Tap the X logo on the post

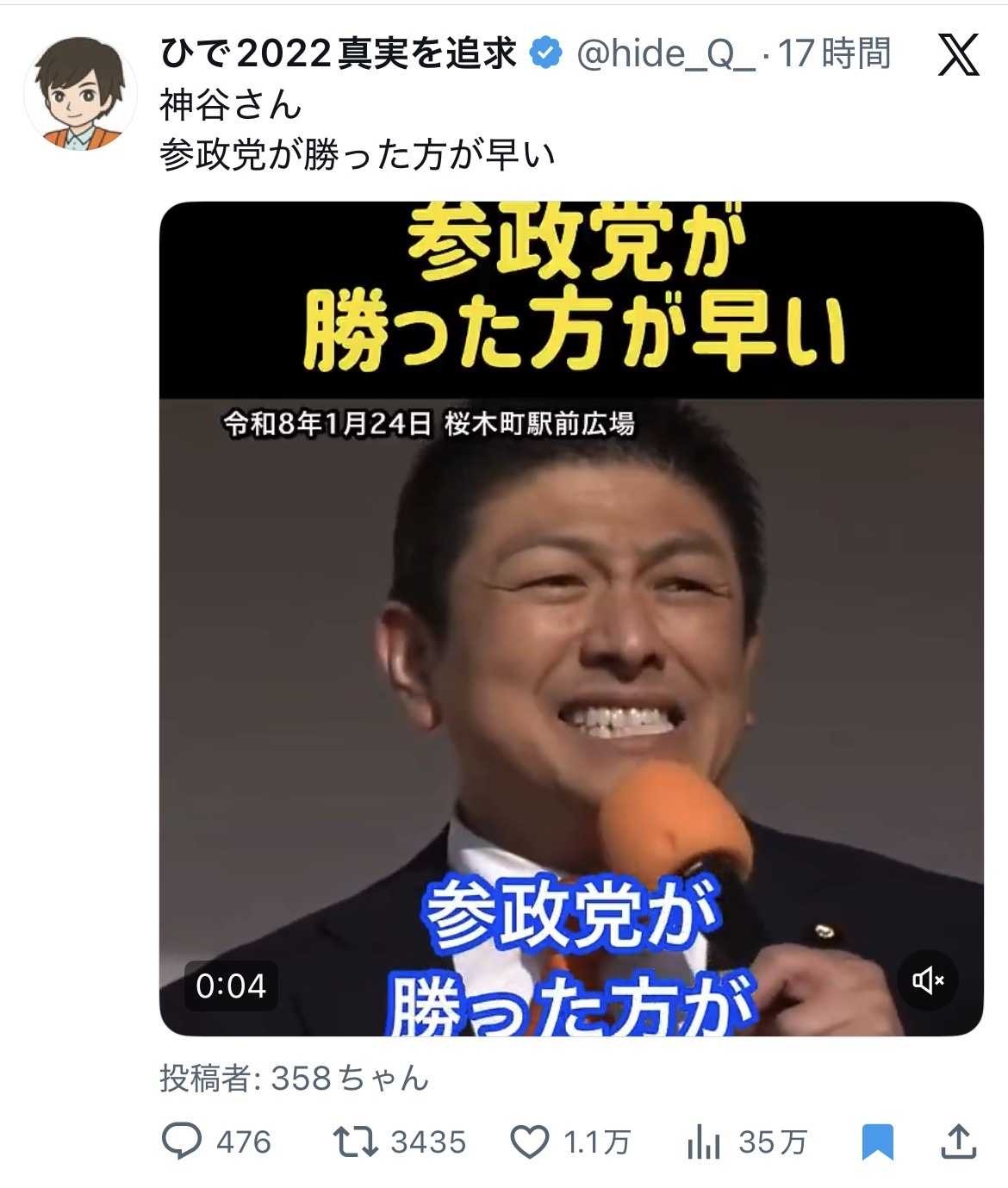coord(958,55)
